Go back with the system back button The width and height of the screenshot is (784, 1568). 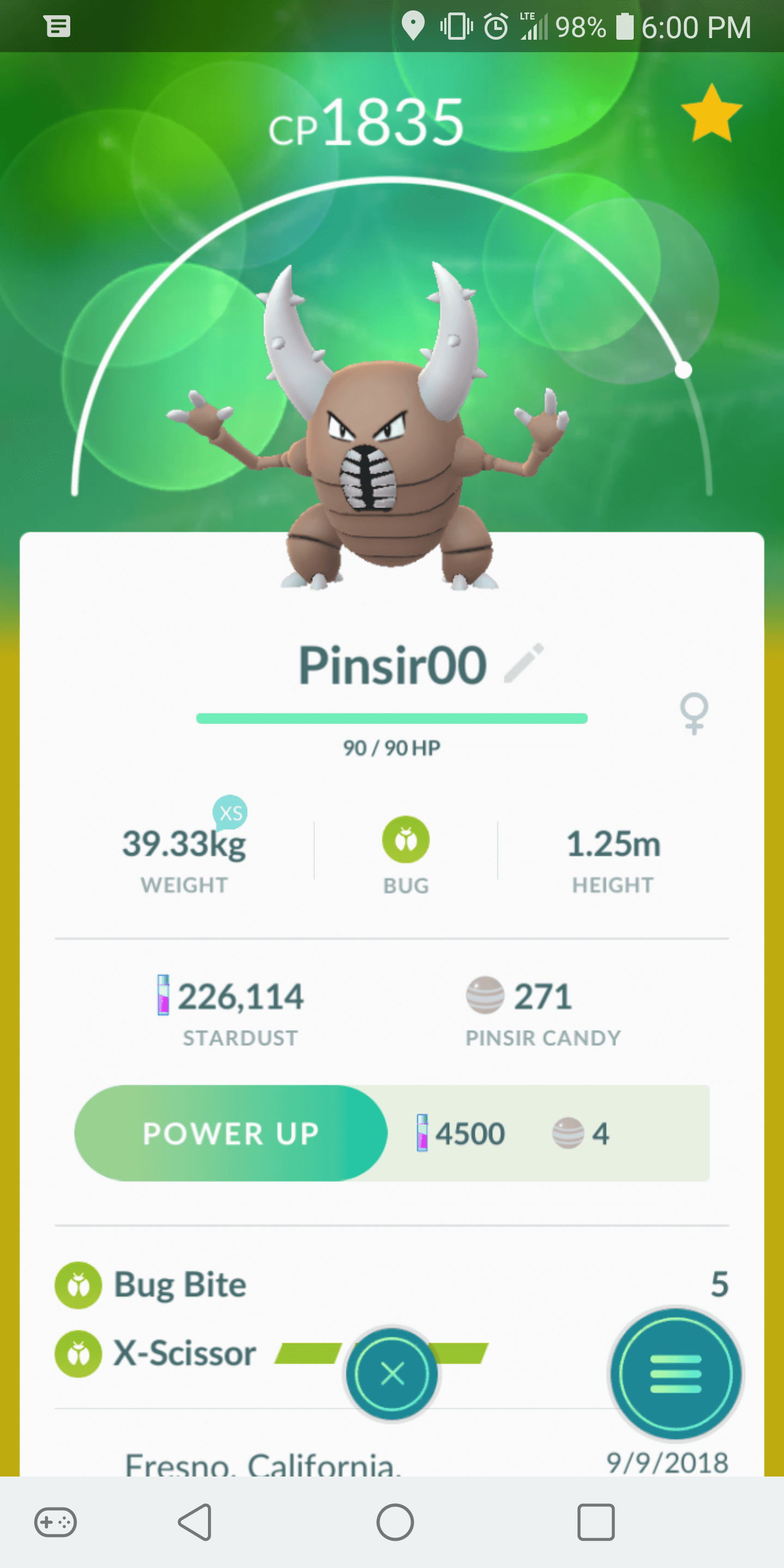click(195, 1522)
